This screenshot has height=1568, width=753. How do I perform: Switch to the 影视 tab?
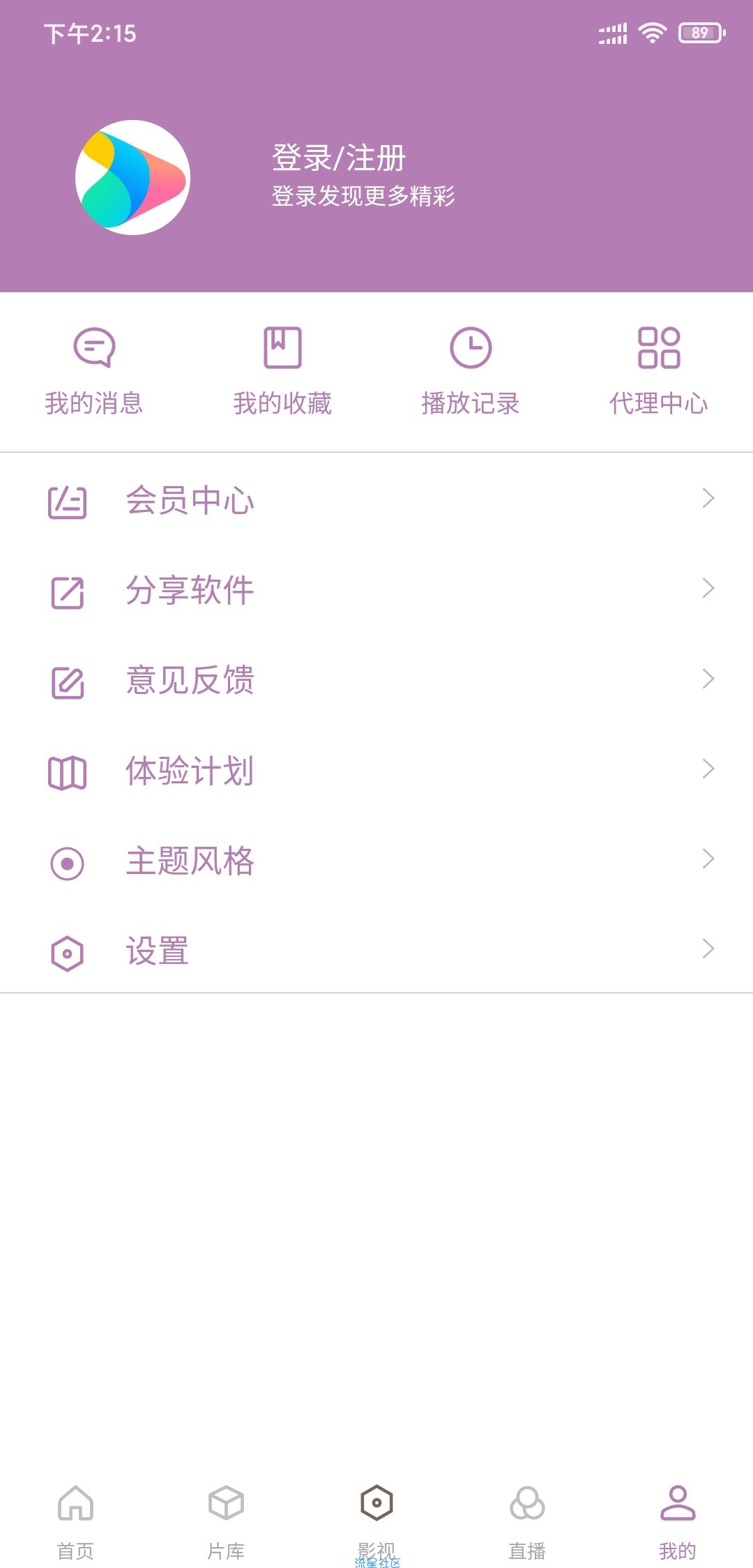coord(376,1522)
